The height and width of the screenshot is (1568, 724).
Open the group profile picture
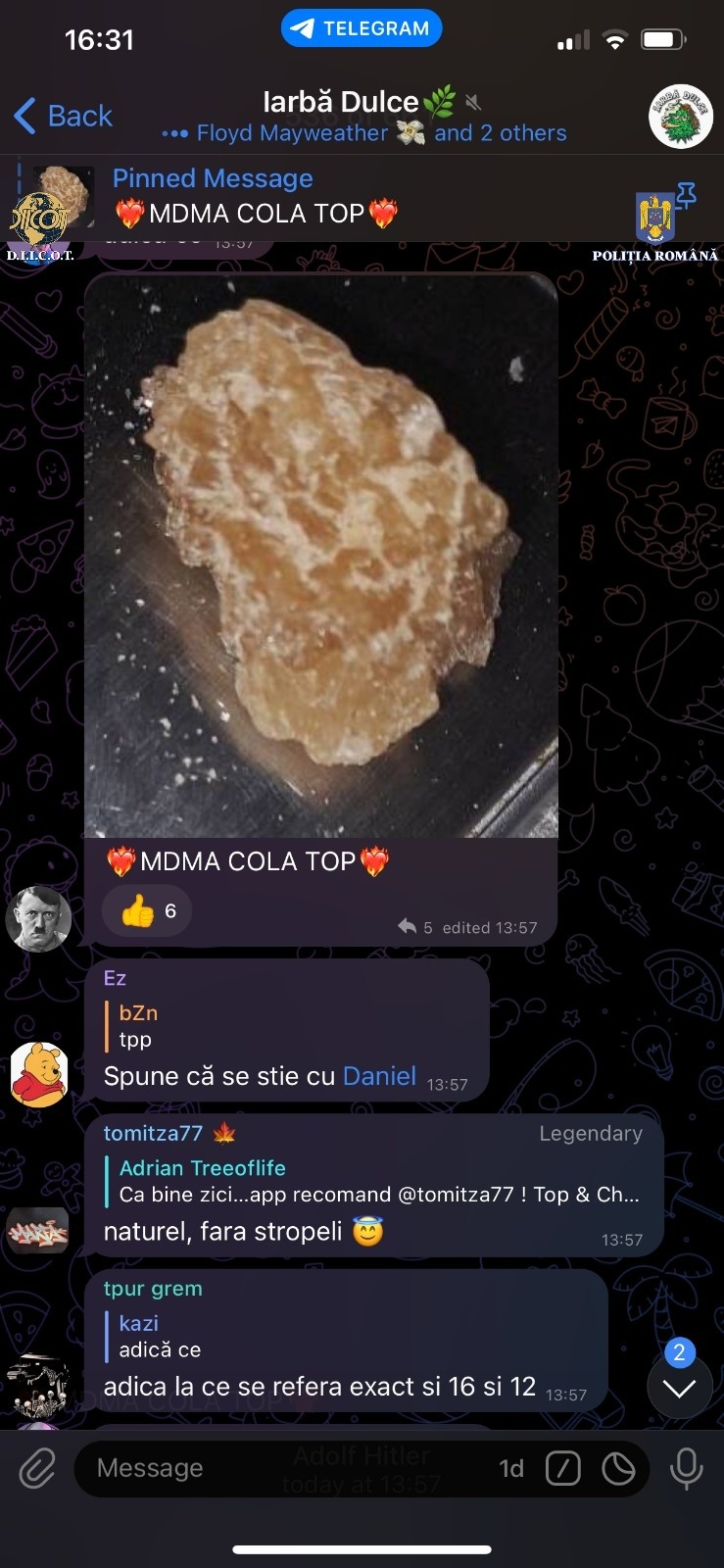click(x=680, y=116)
